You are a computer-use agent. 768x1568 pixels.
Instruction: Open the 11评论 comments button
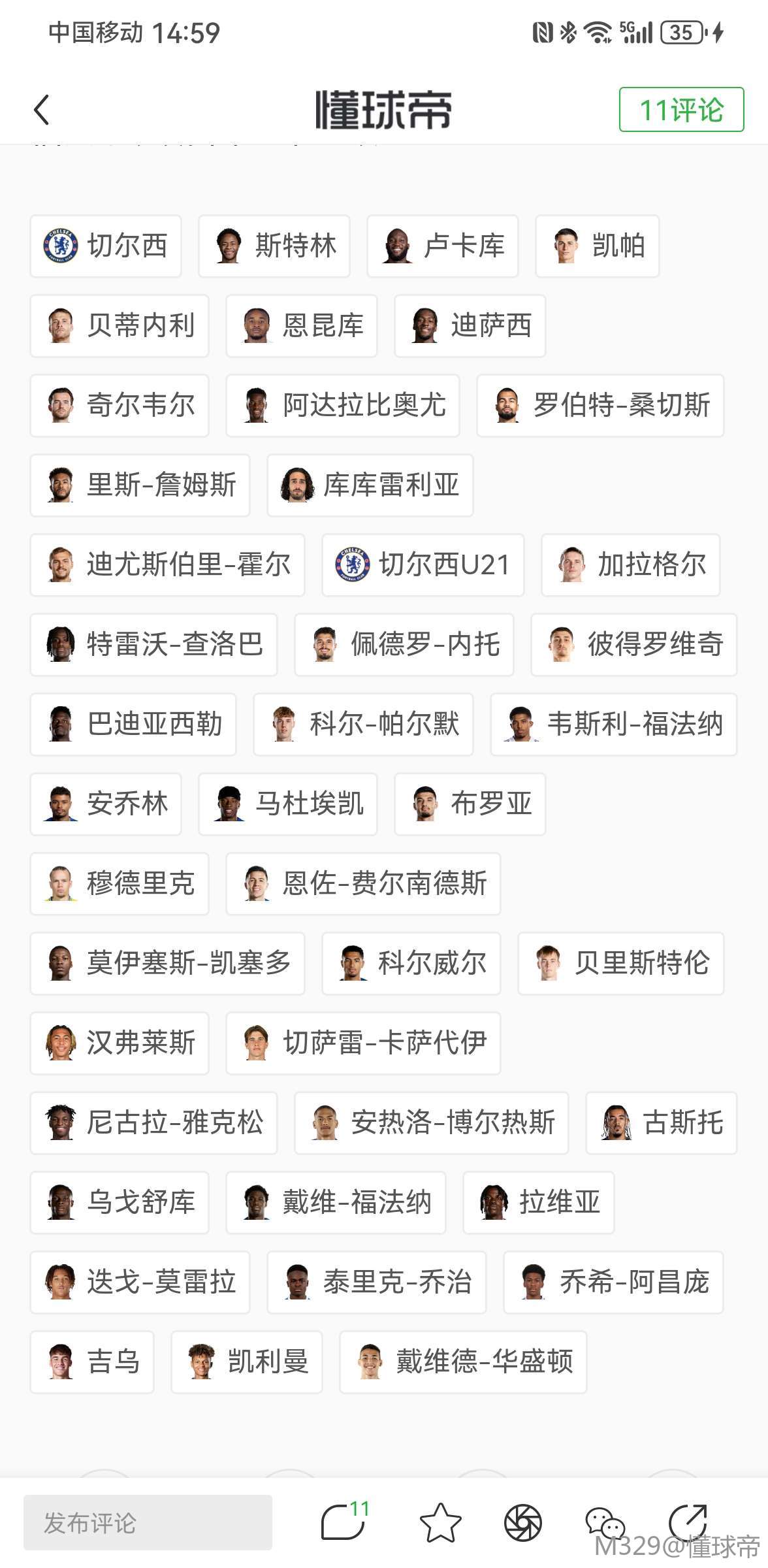point(680,110)
